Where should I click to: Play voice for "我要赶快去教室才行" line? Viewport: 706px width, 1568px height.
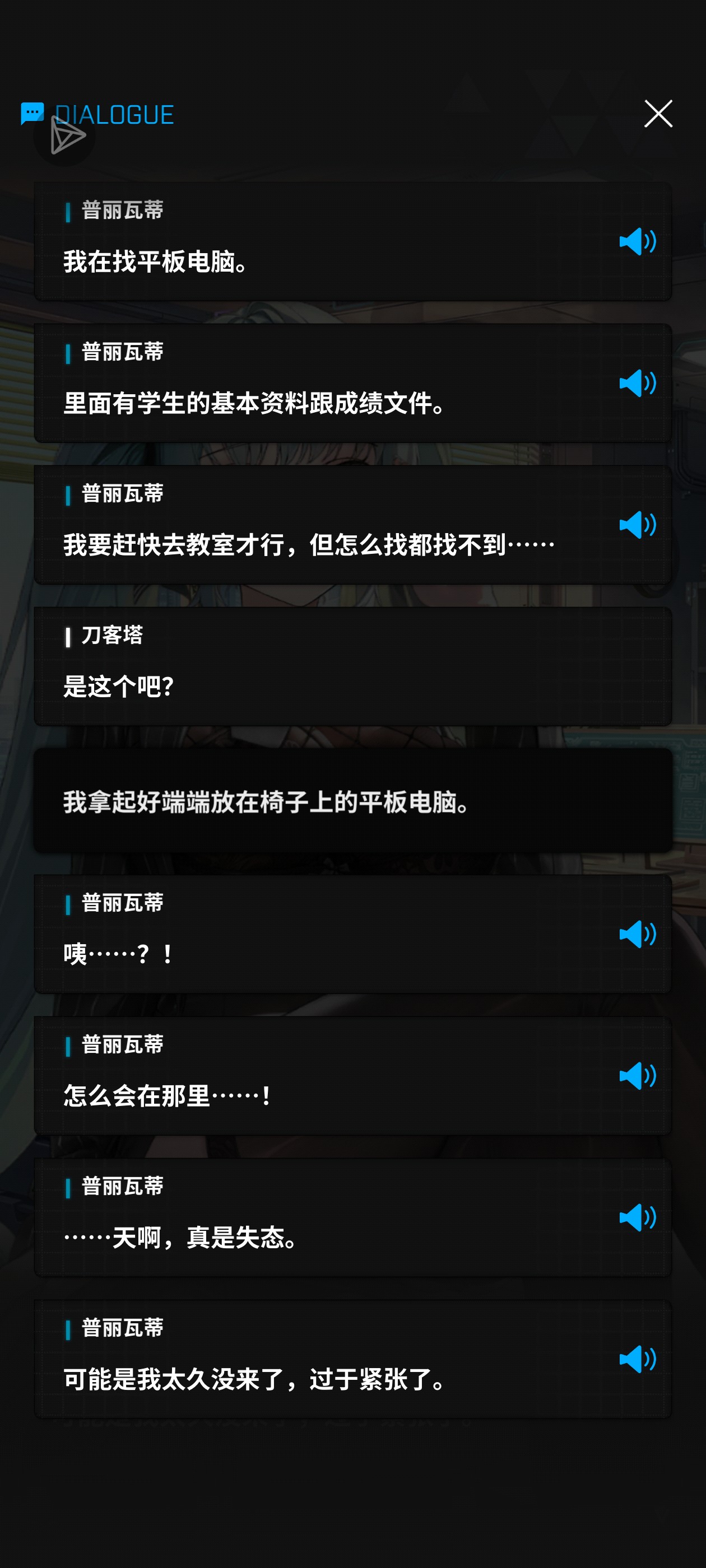pos(637,525)
